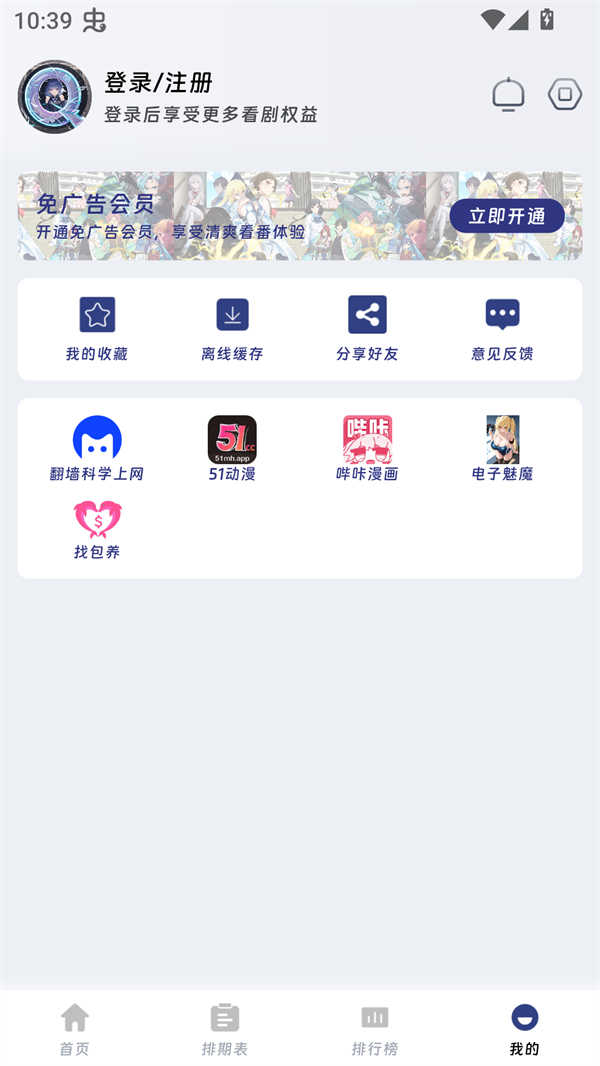Go to the 排行榜 tab
600x1066 pixels.
(375, 1028)
